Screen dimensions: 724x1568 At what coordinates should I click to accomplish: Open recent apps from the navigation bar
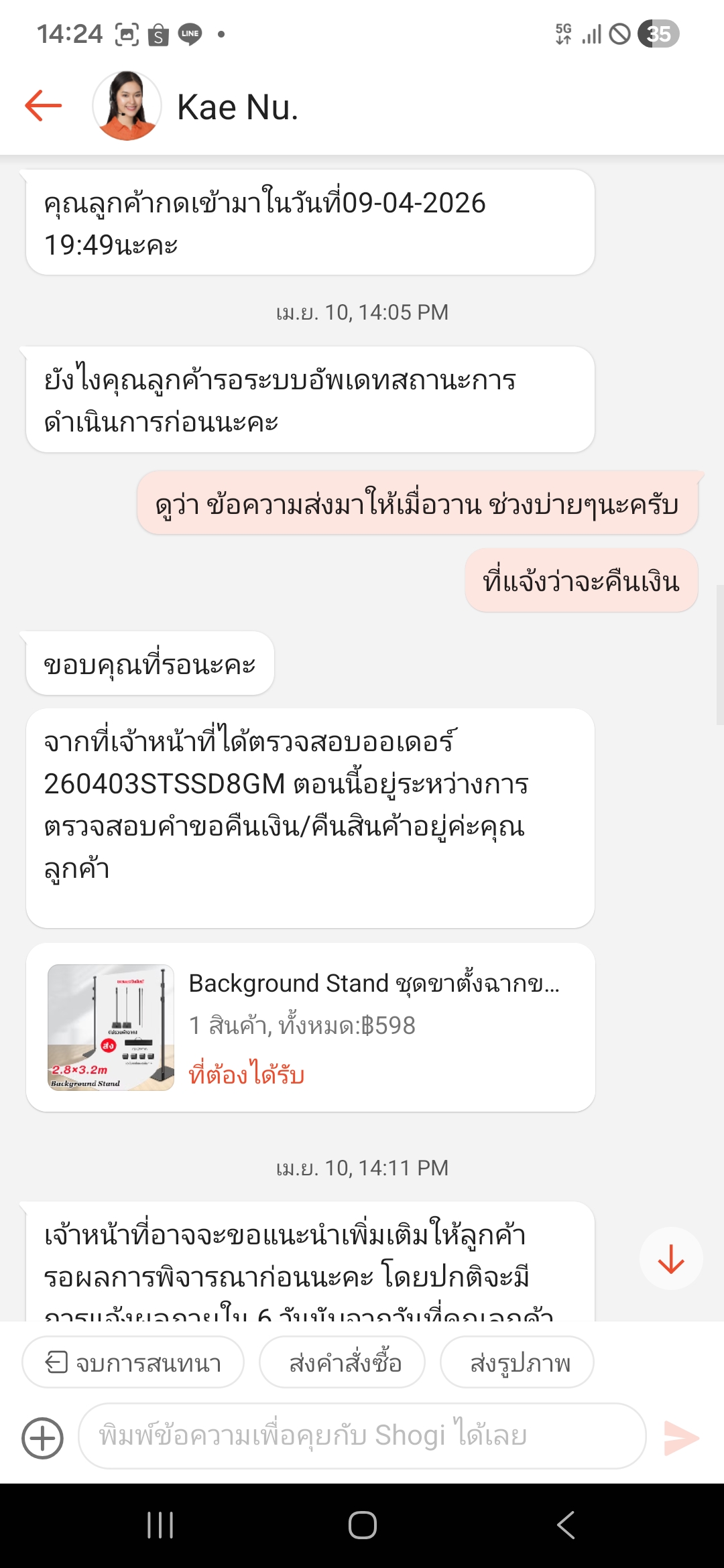[160, 1525]
